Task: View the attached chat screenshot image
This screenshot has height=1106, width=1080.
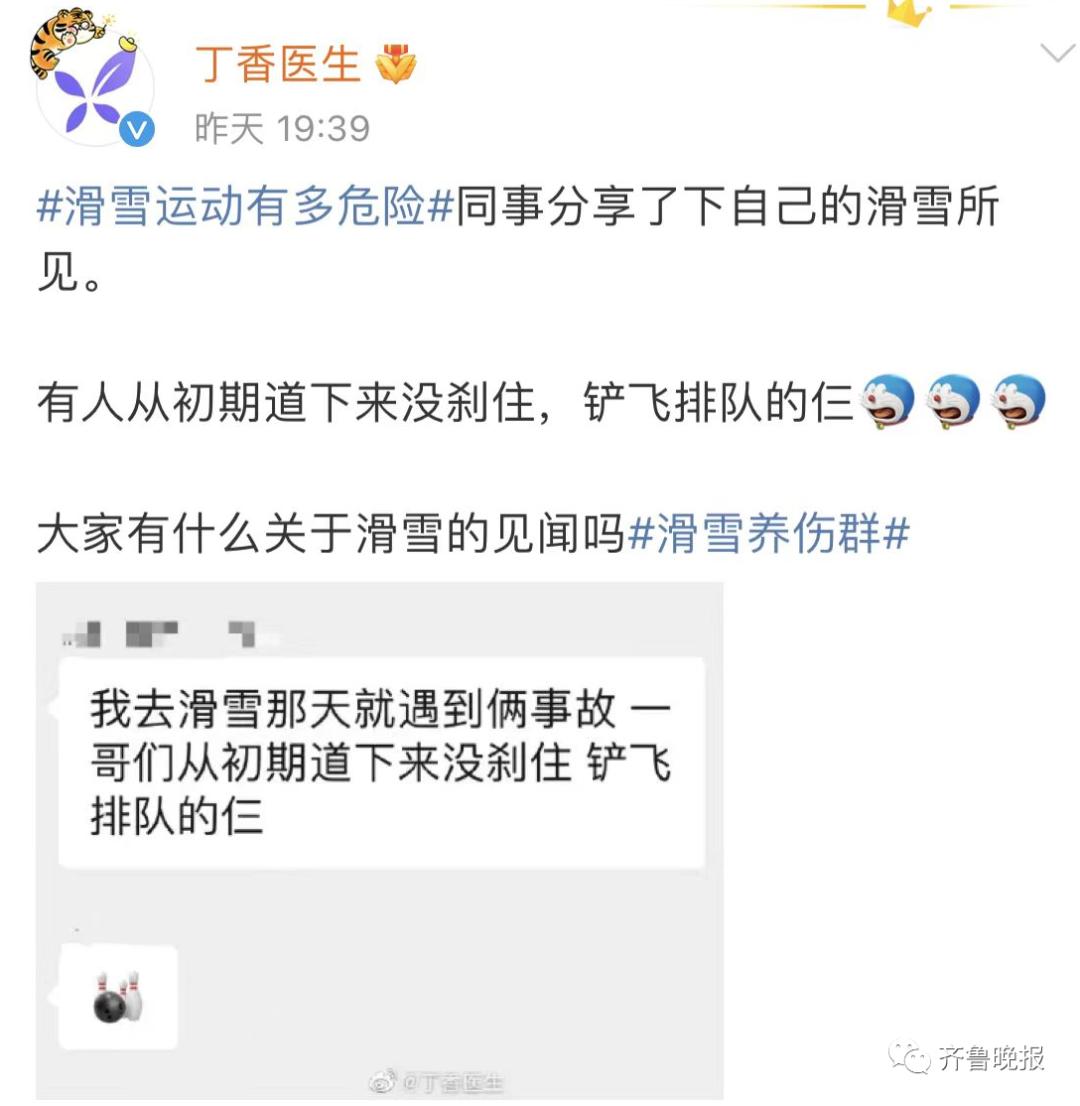Action: (x=380, y=840)
